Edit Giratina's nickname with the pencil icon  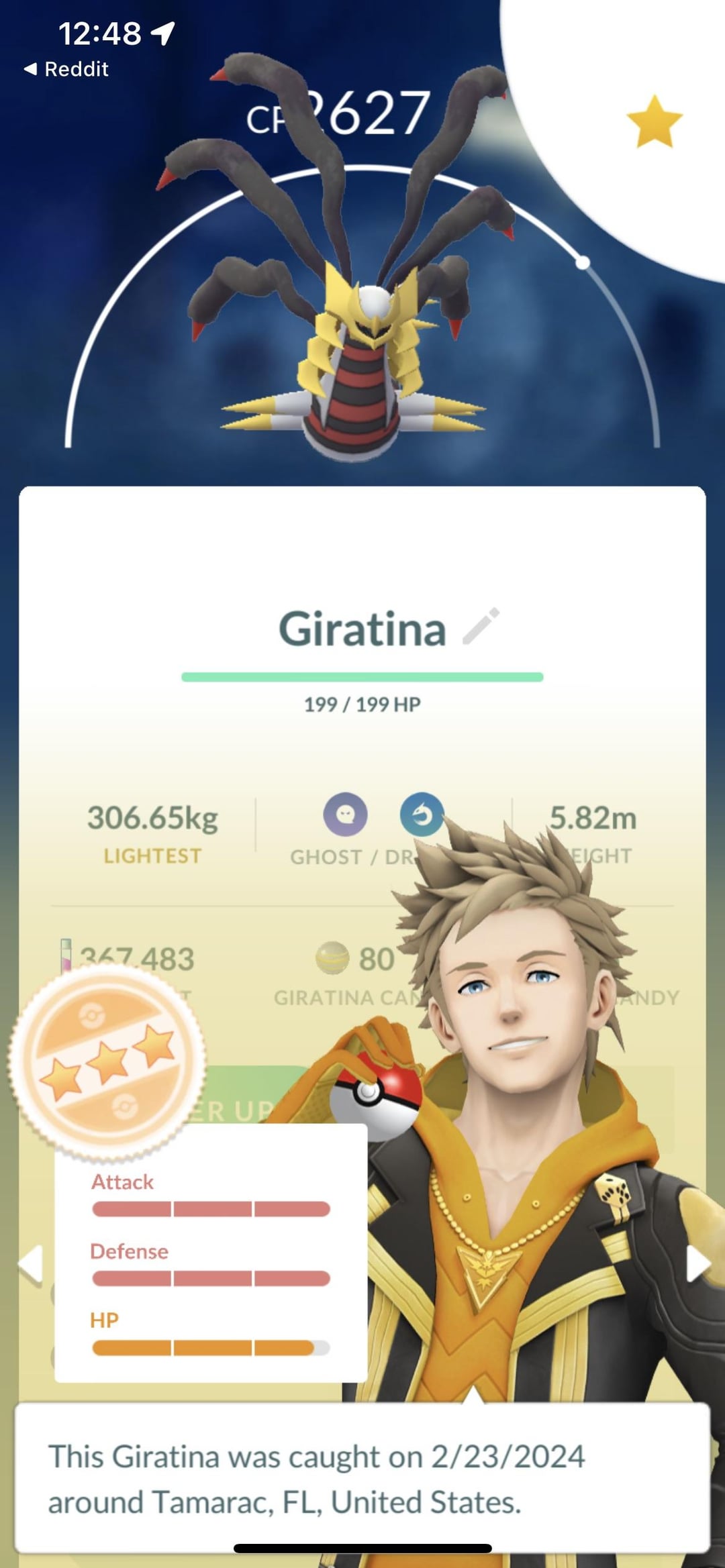[x=481, y=627]
